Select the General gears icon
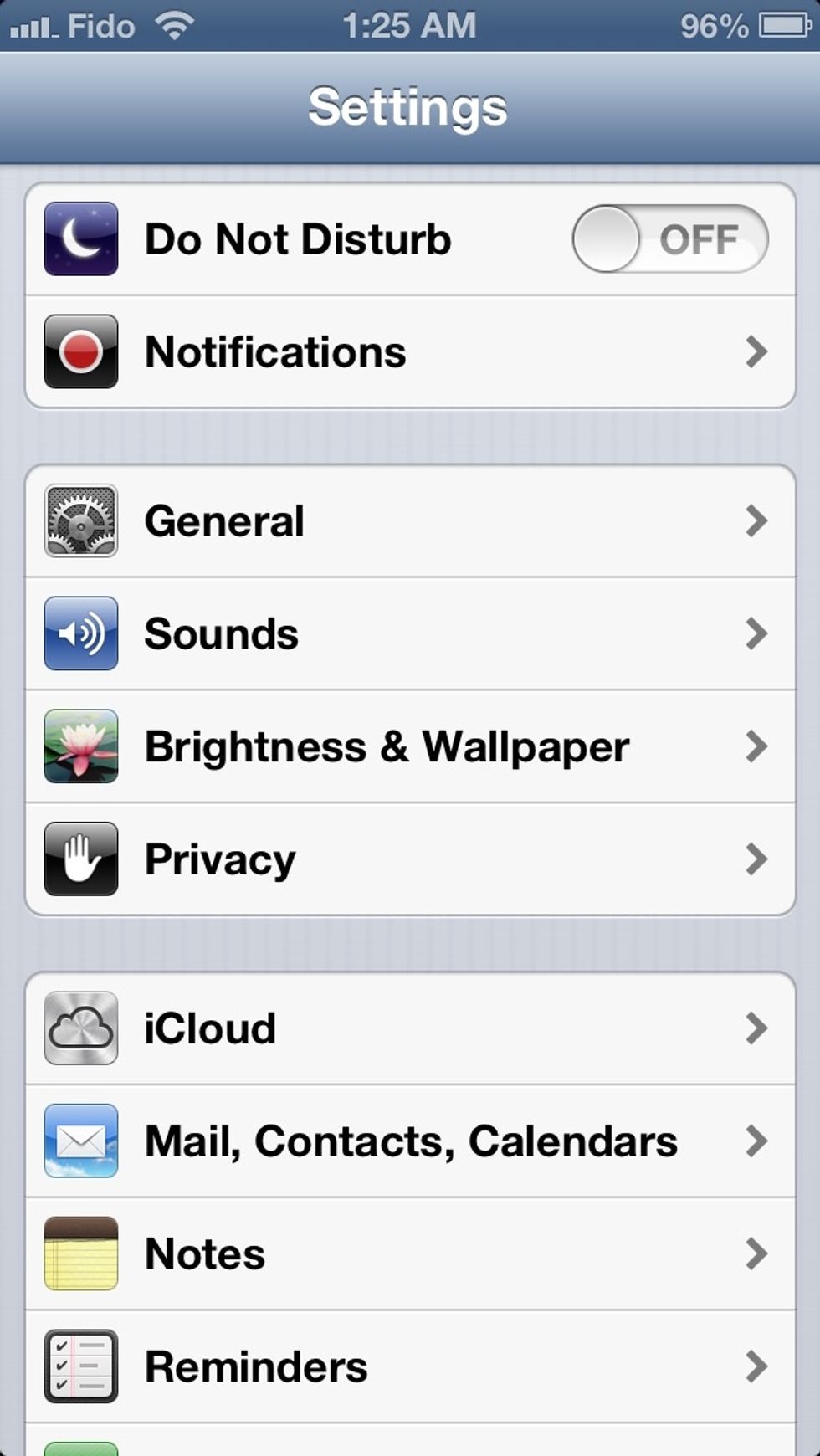The height and width of the screenshot is (1456, 820). (81, 520)
